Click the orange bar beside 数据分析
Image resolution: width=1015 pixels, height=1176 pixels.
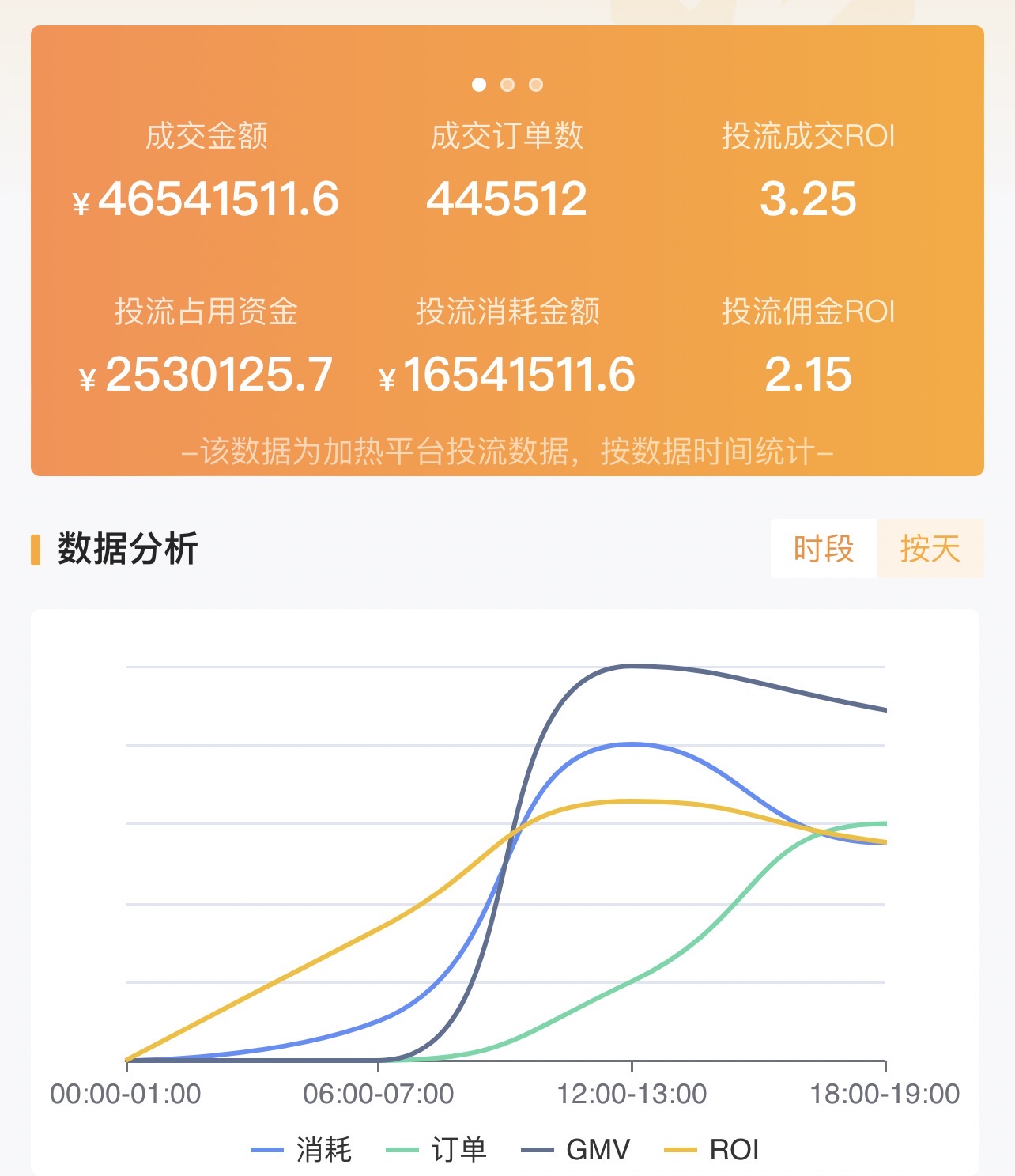pyautogui.click(x=36, y=549)
